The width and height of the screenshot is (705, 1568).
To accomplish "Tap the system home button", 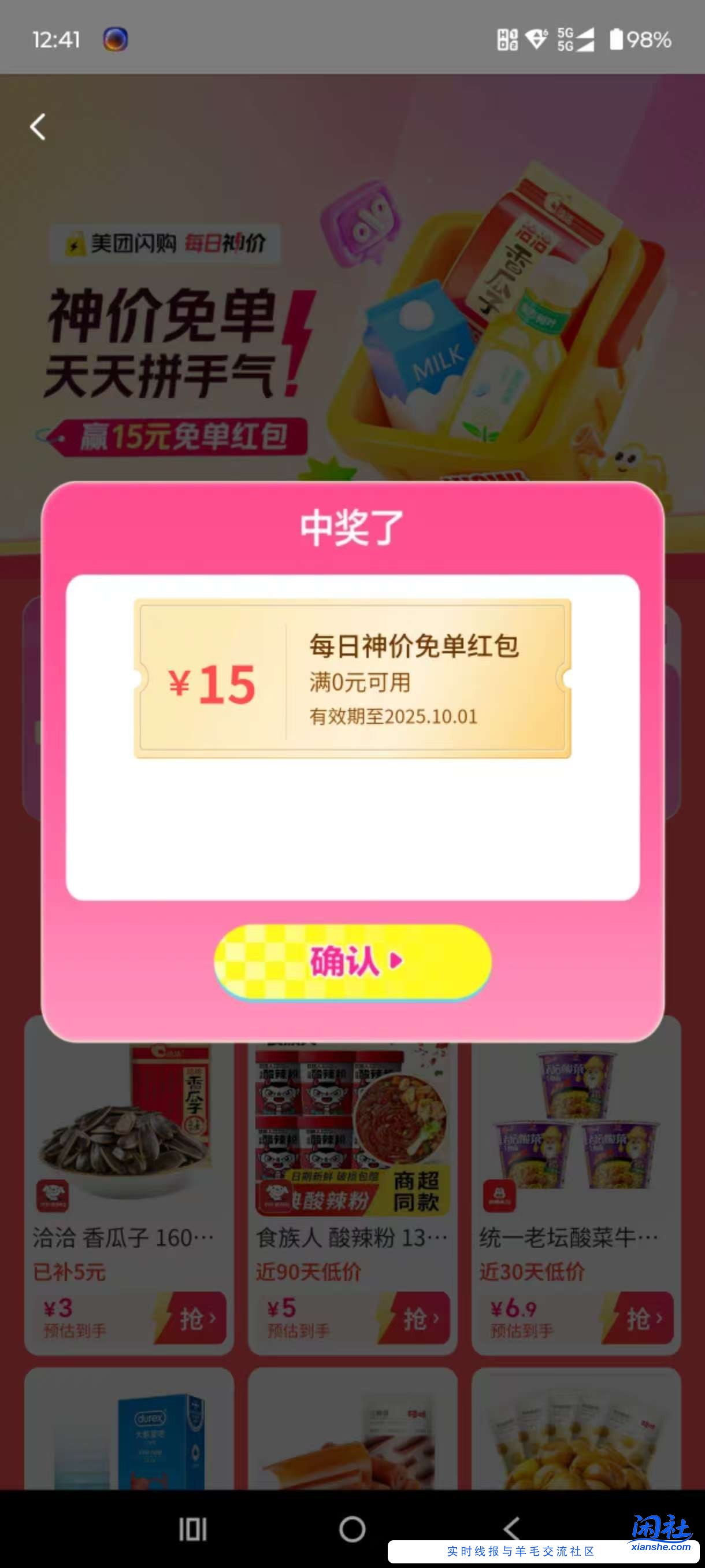I will coord(352,1529).
